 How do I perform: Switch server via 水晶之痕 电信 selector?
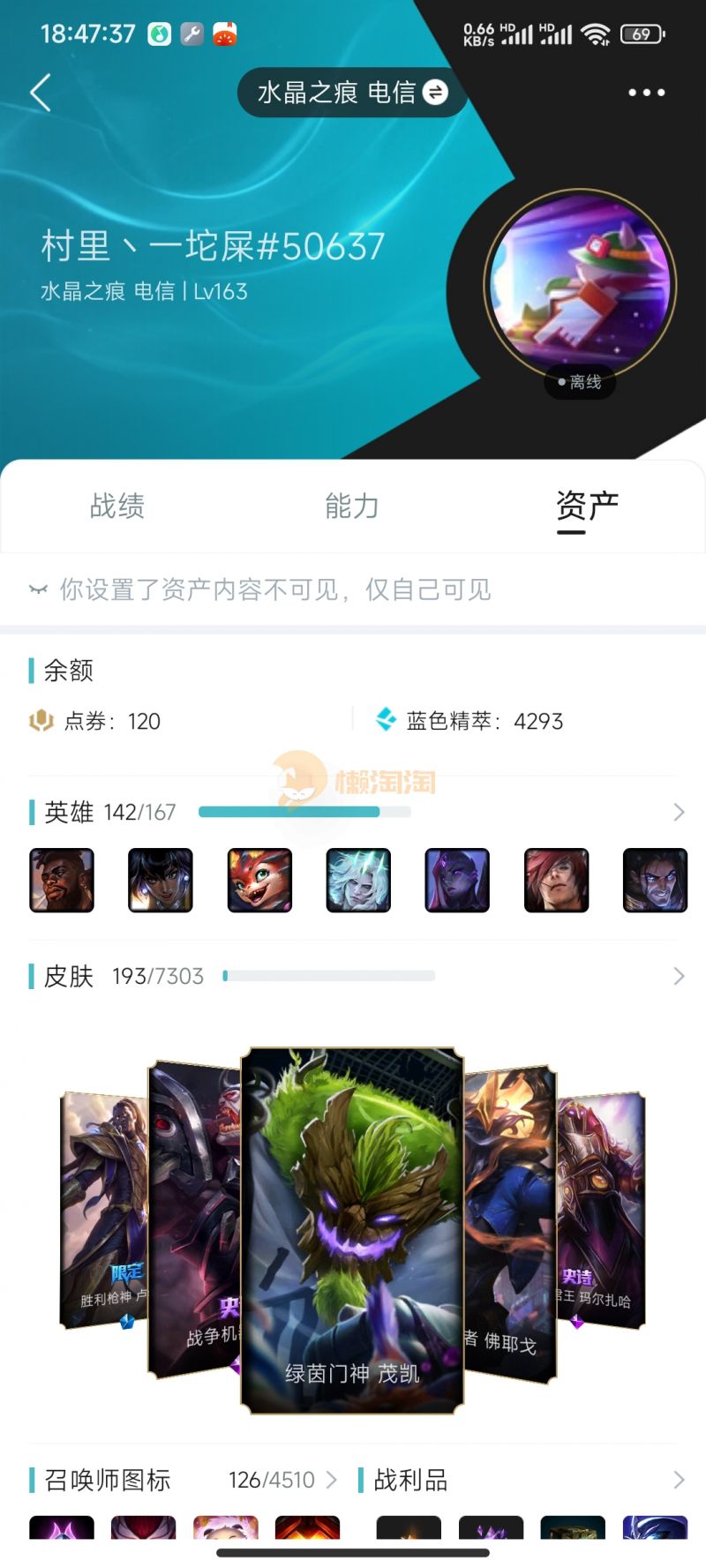(351, 93)
